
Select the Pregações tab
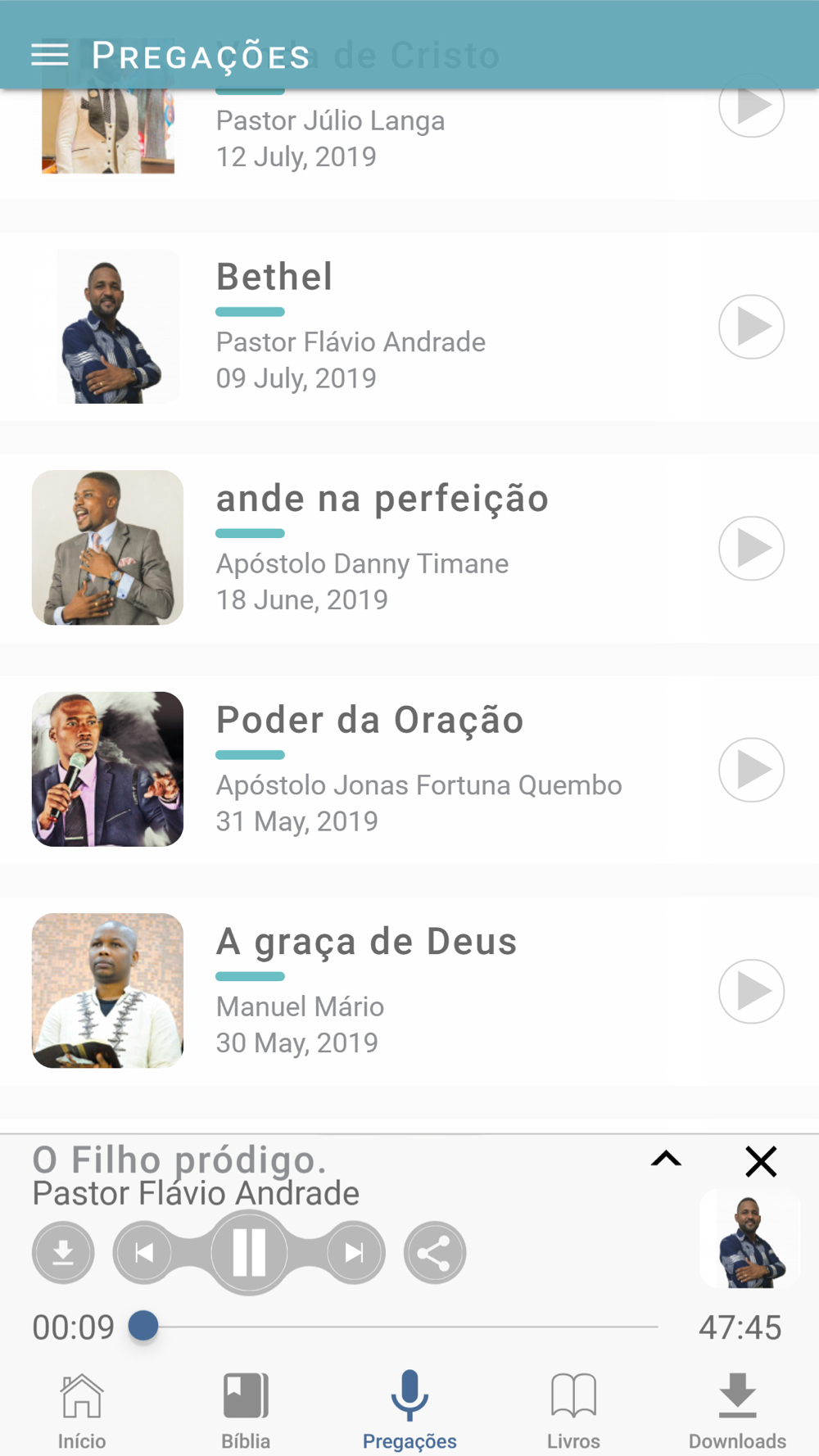click(409, 1410)
